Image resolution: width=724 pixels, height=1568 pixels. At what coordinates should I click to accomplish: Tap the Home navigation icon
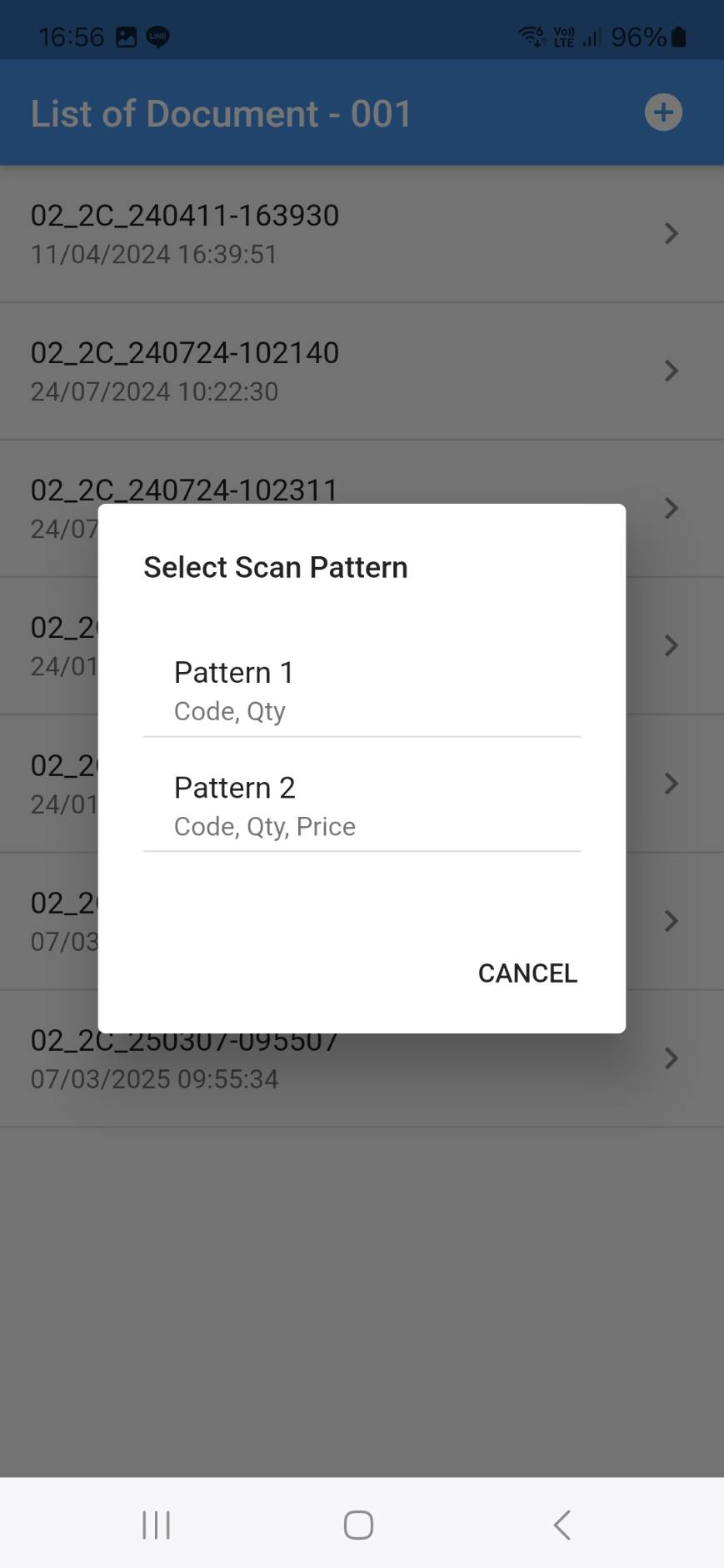click(x=357, y=1525)
